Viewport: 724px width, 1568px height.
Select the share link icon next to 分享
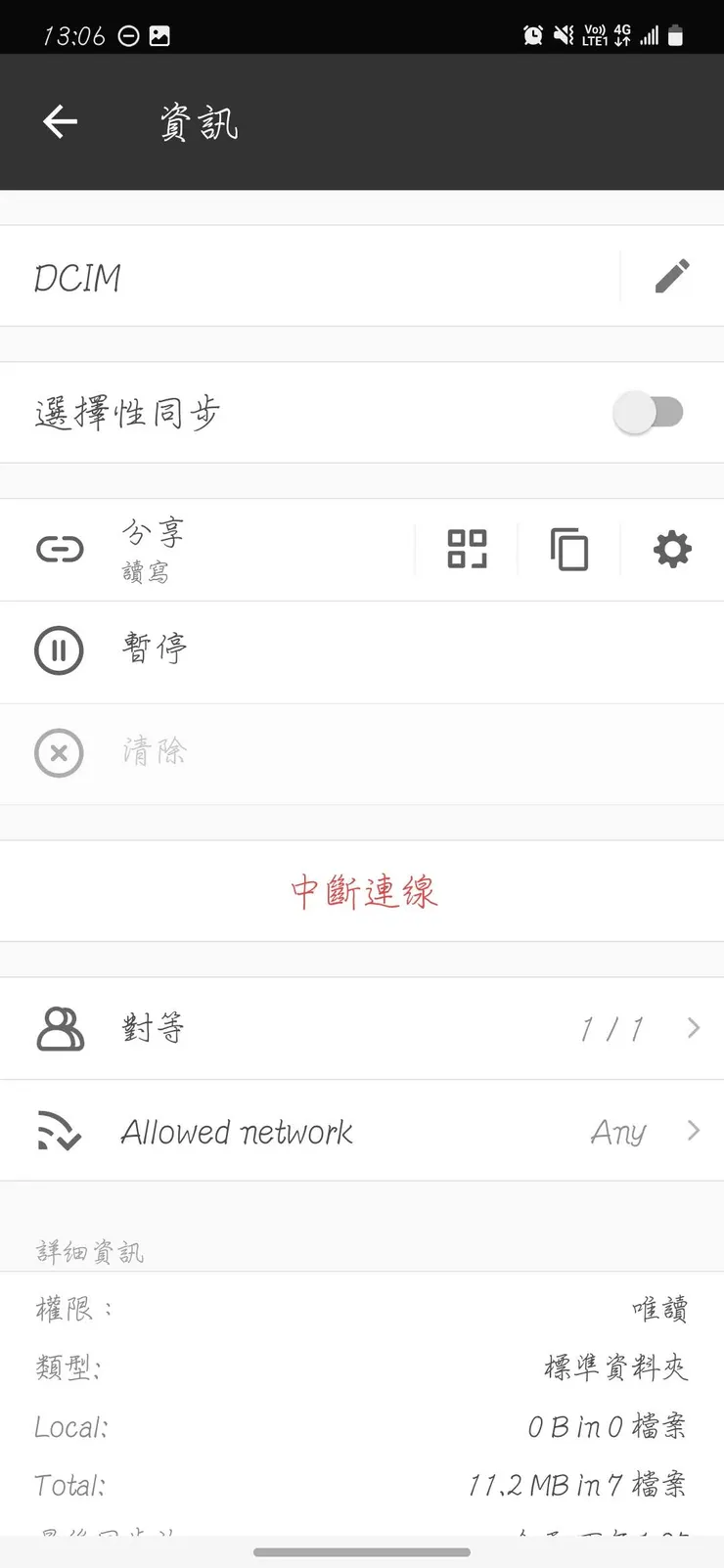59,549
